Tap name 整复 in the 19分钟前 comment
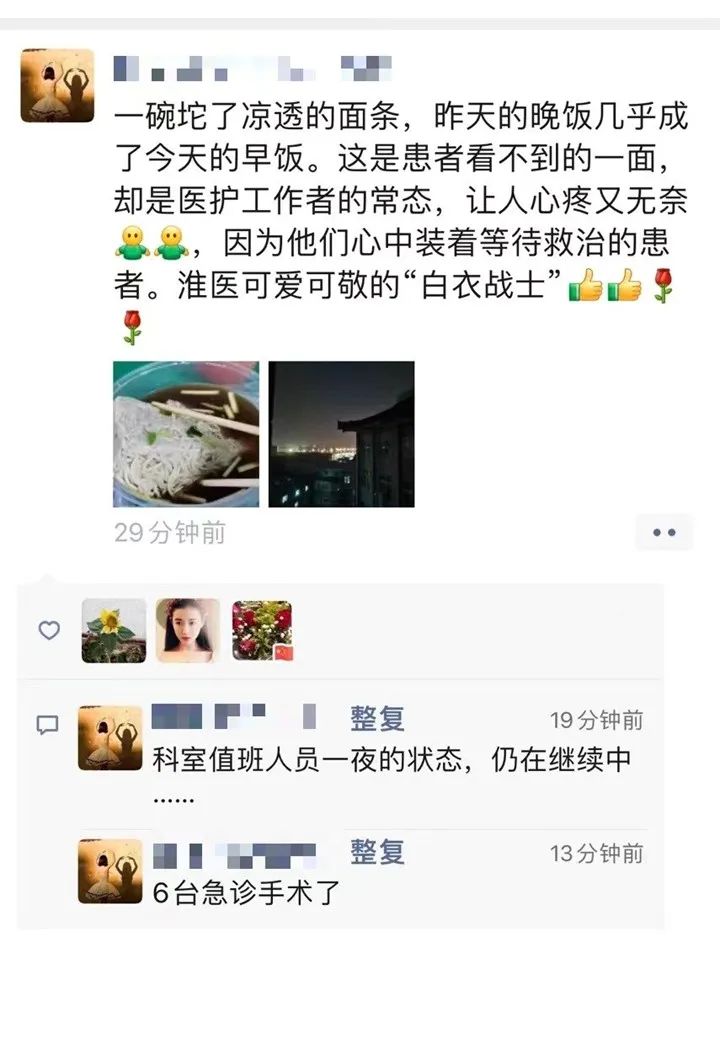 (x=377, y=718)
